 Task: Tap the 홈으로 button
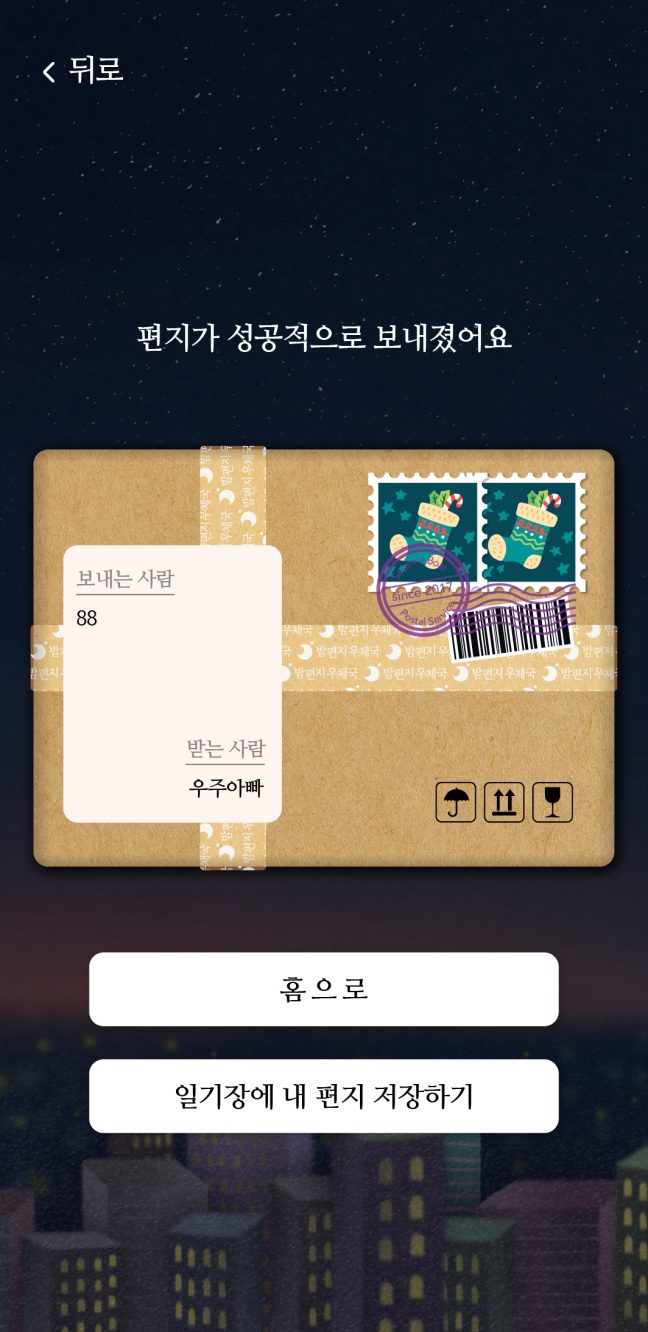(x=323, y=989)
